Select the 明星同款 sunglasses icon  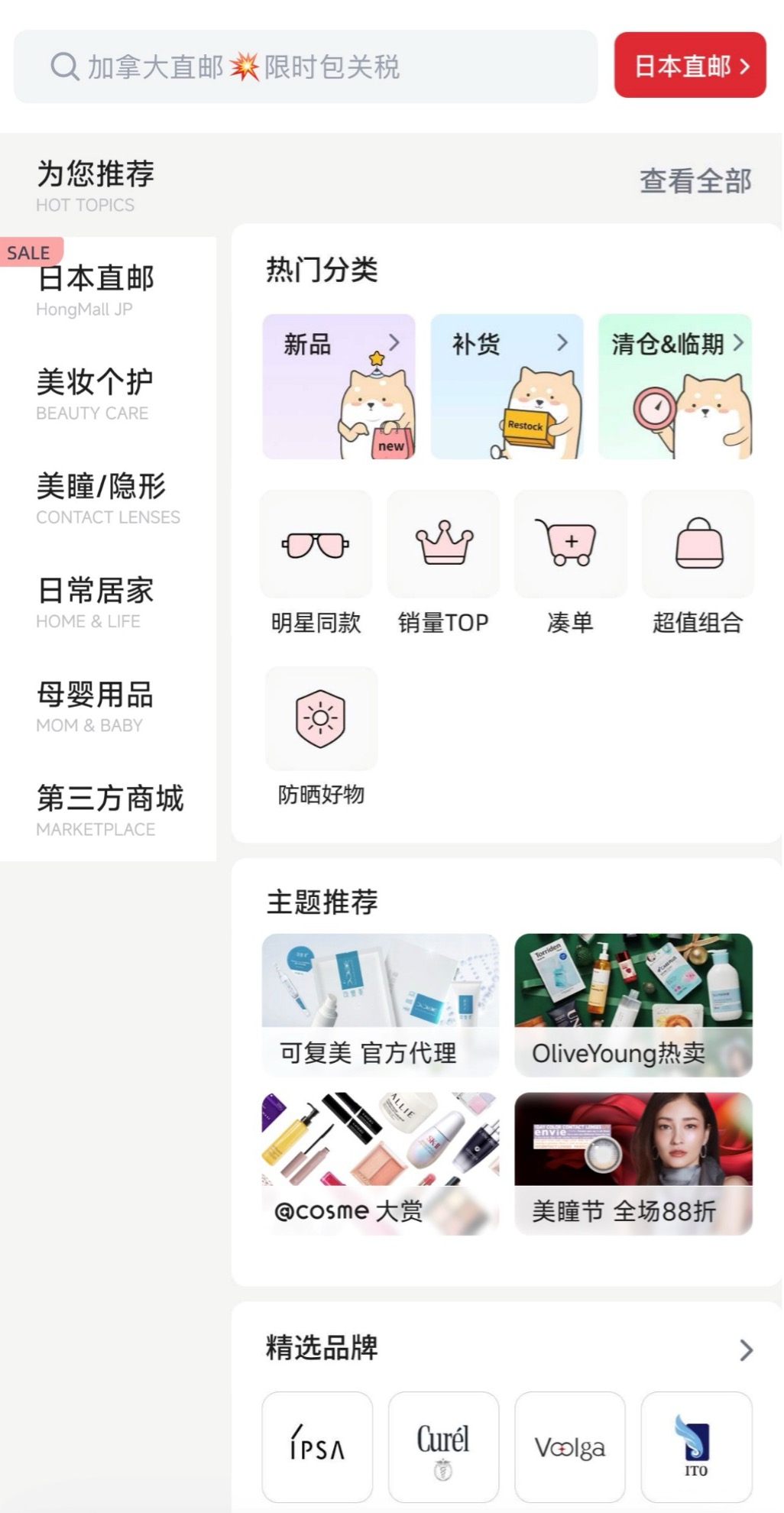point(316,544)
